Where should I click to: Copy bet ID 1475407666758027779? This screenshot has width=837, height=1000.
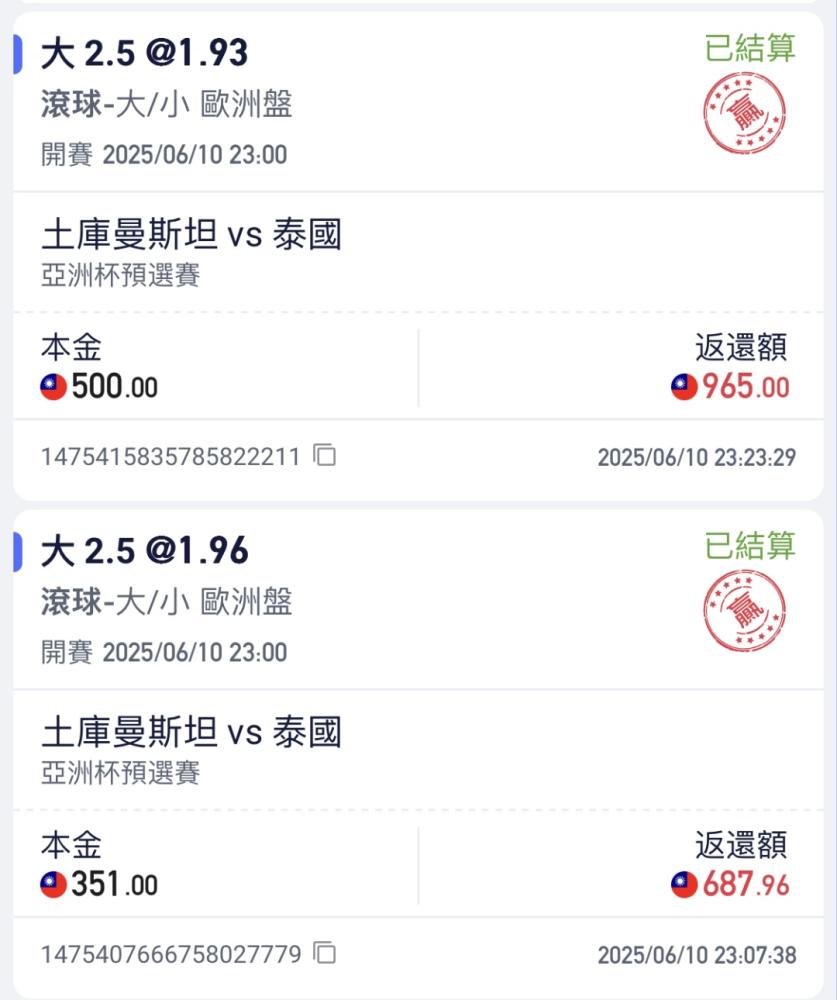pos(324,953)
